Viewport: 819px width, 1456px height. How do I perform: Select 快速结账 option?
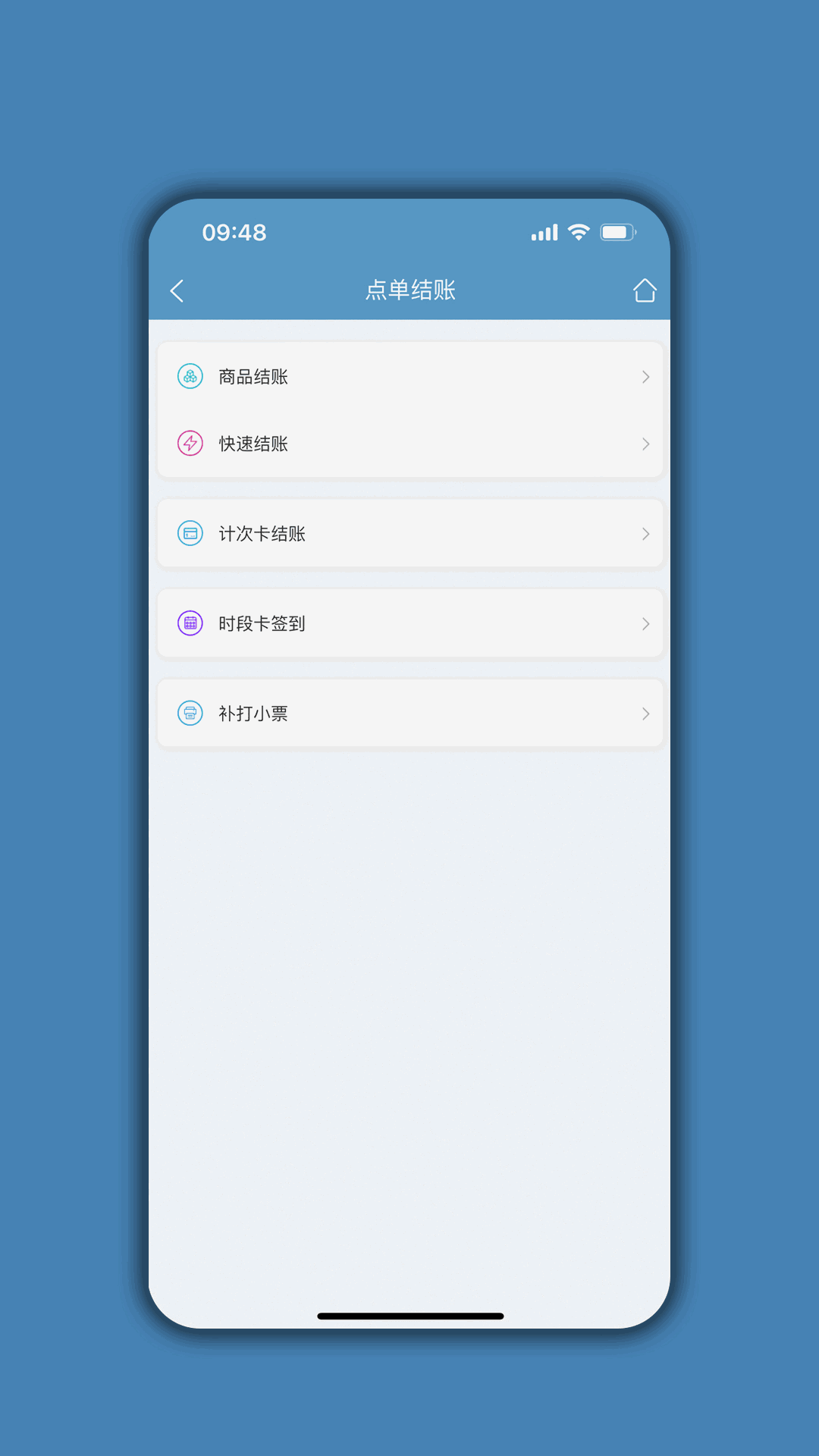(x=409, y=444)
